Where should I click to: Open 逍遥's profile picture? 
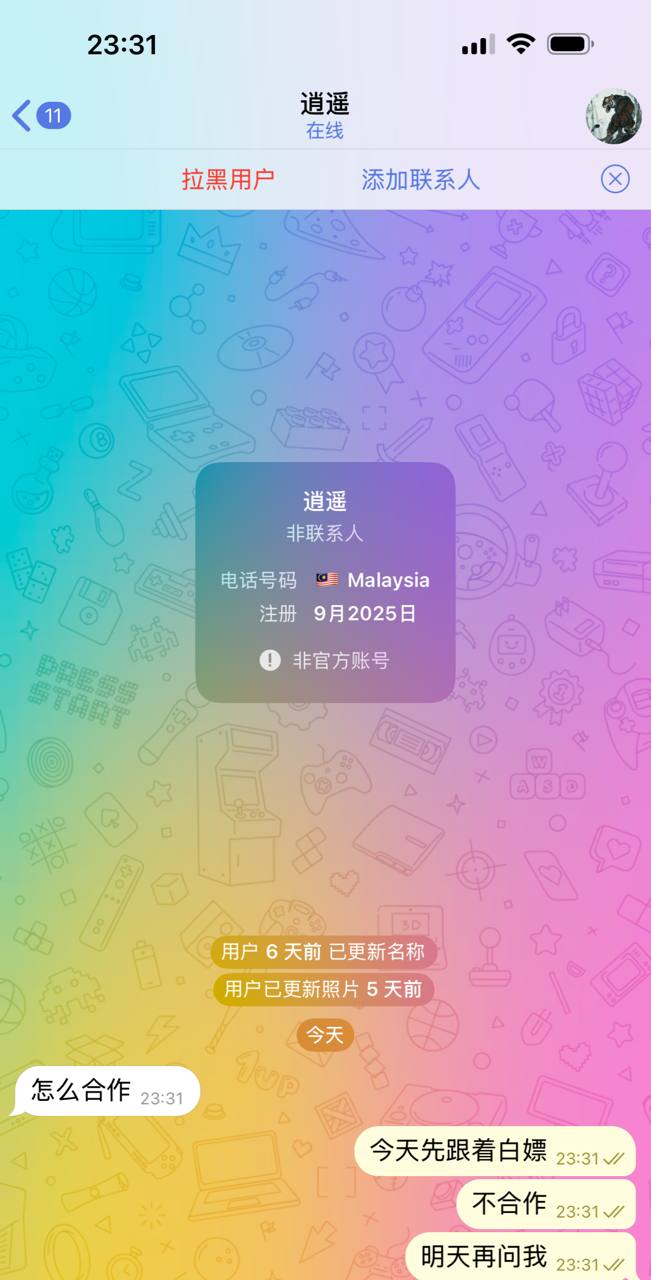click(612, 116)
